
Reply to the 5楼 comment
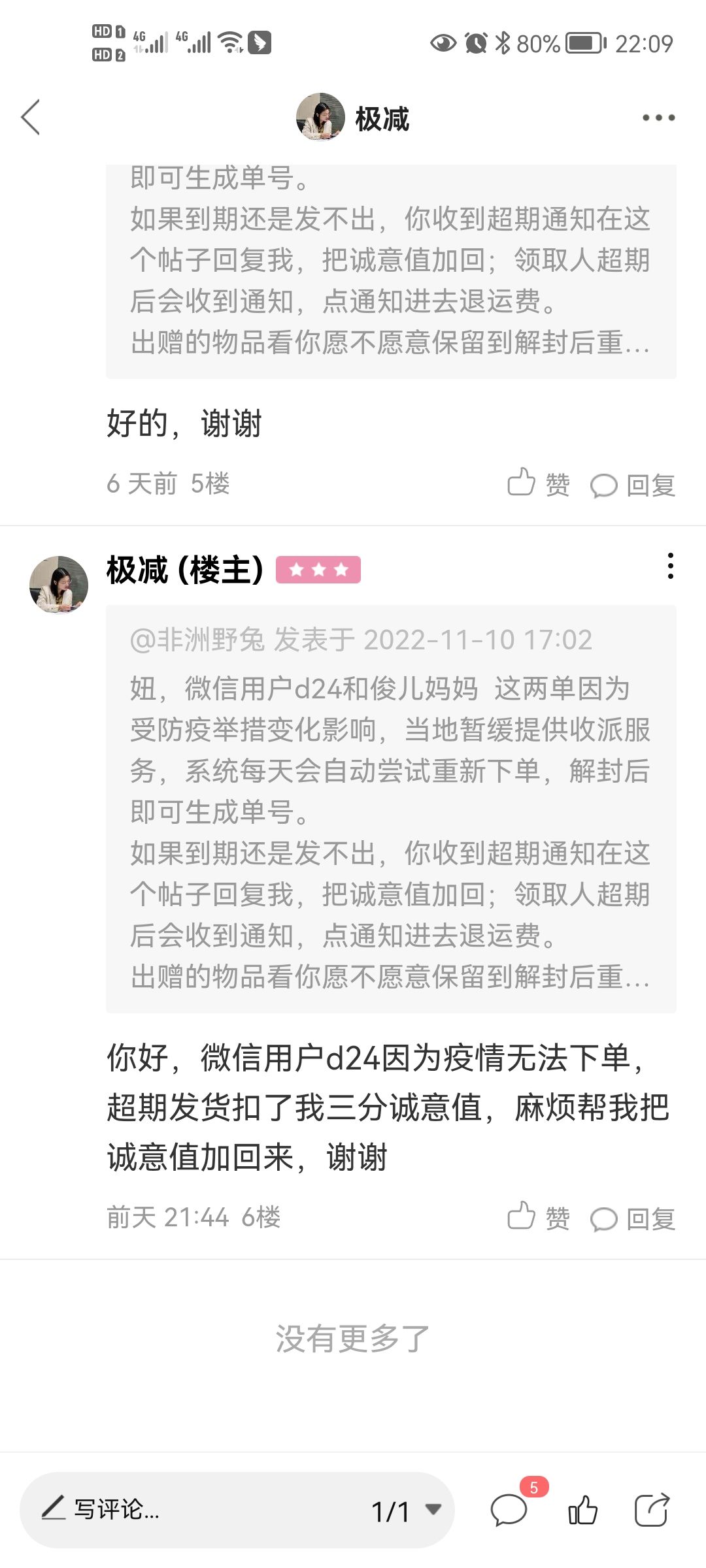click(633, 485)
